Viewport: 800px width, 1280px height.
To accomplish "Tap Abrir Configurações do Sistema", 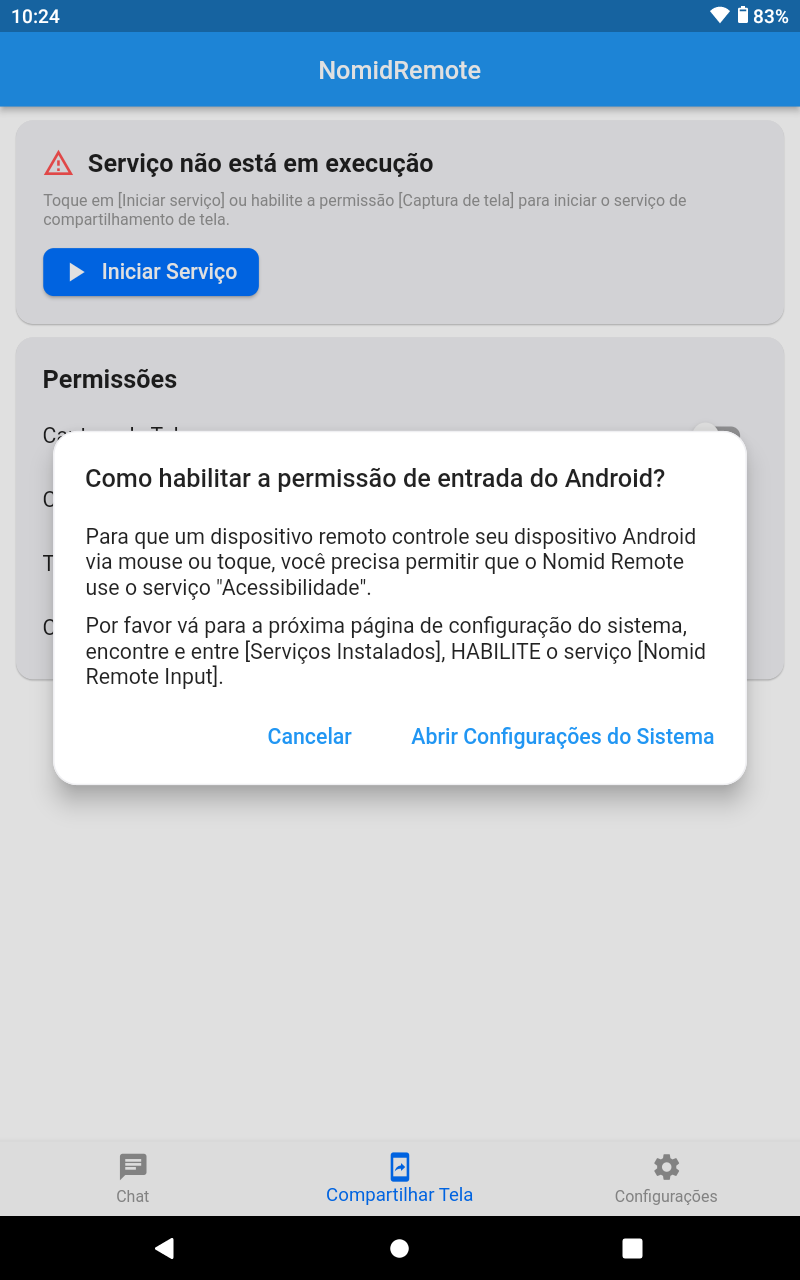I will click(x=562, y=736).
